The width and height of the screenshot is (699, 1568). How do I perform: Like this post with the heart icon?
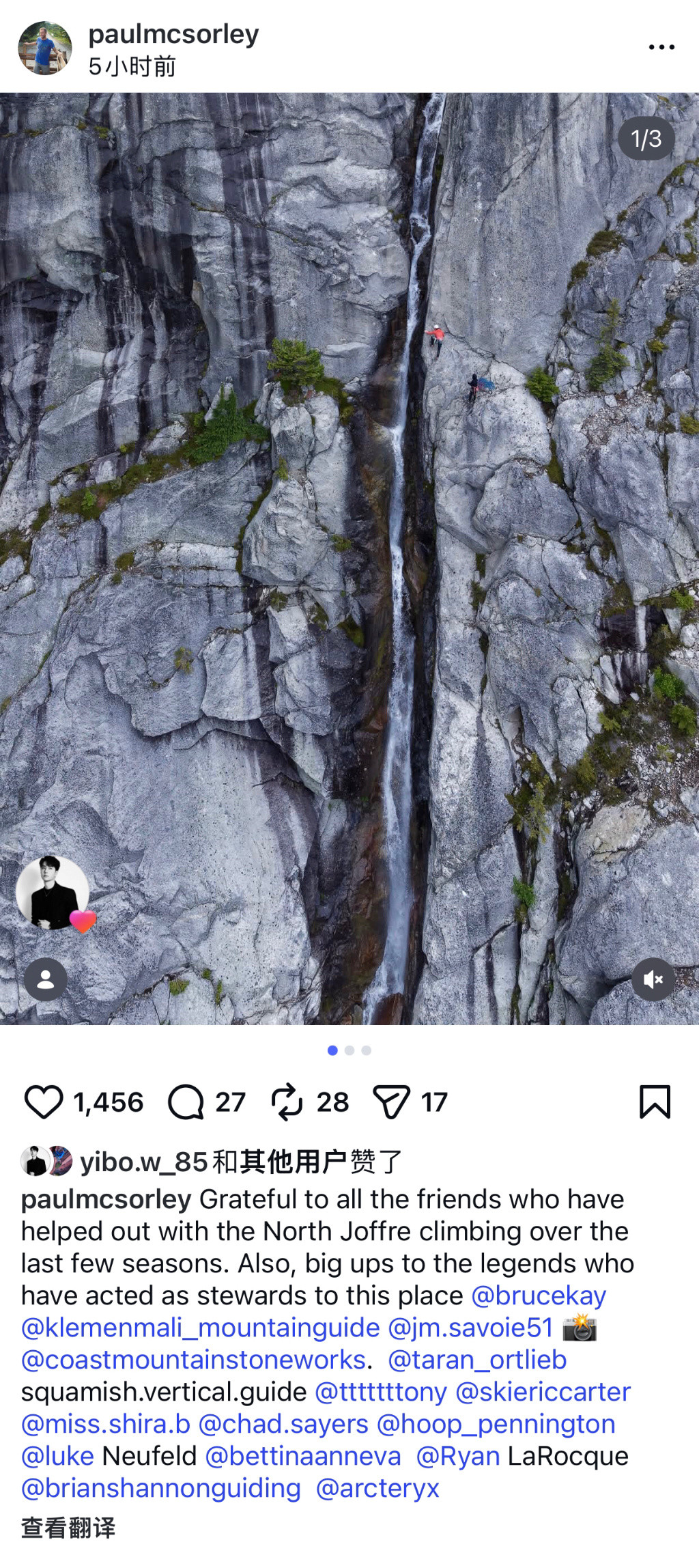[44, 1102]
